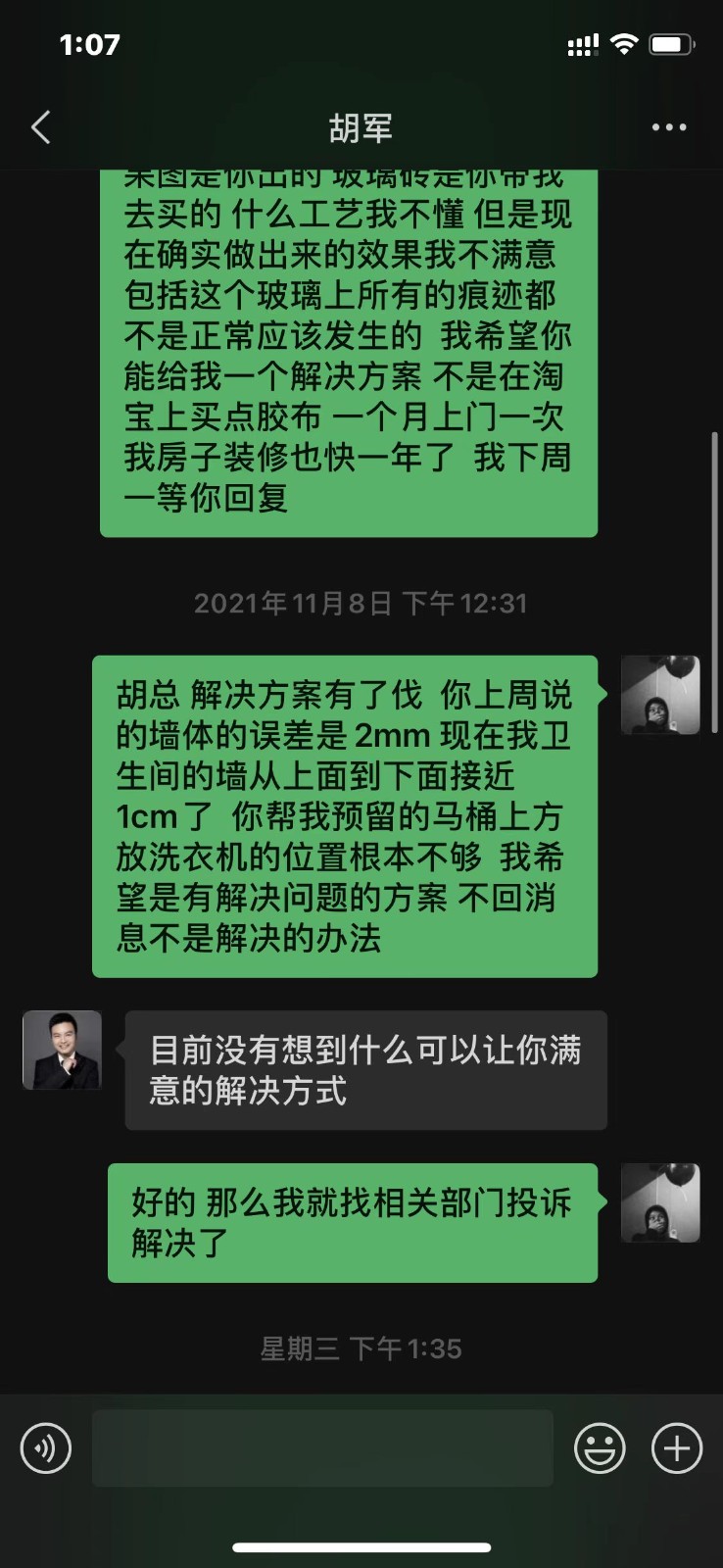
Task: Open the plus attachments menu
Action: pyautogui.click(x=677, y=1448)
